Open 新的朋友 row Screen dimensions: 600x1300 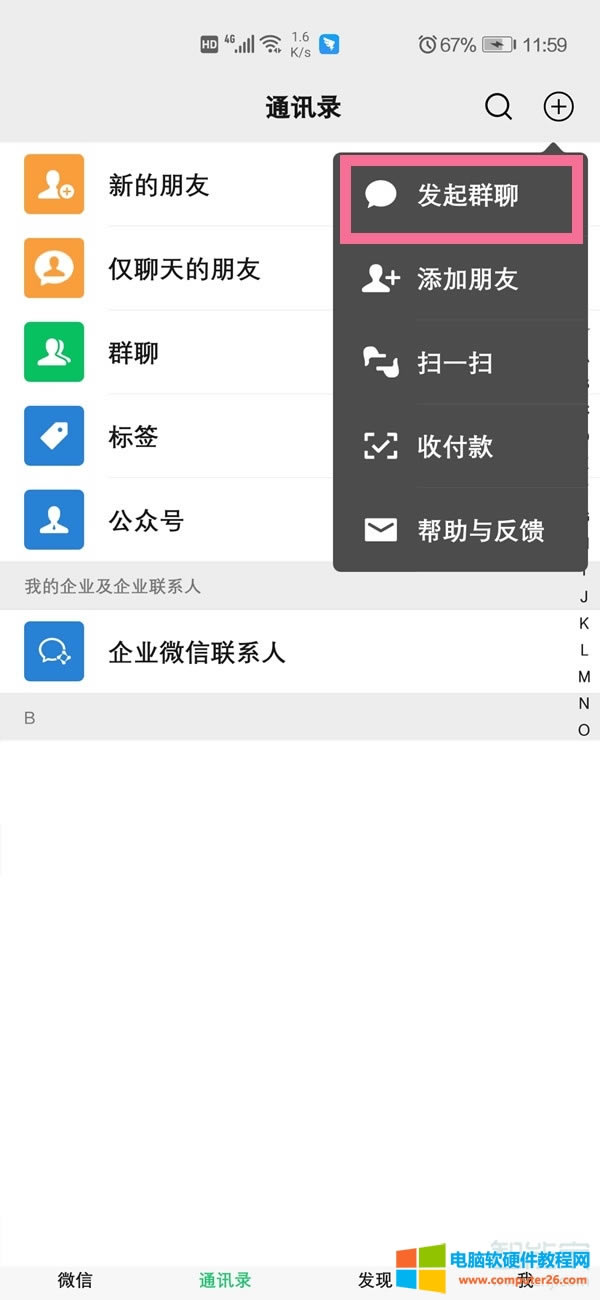(160, 185)
